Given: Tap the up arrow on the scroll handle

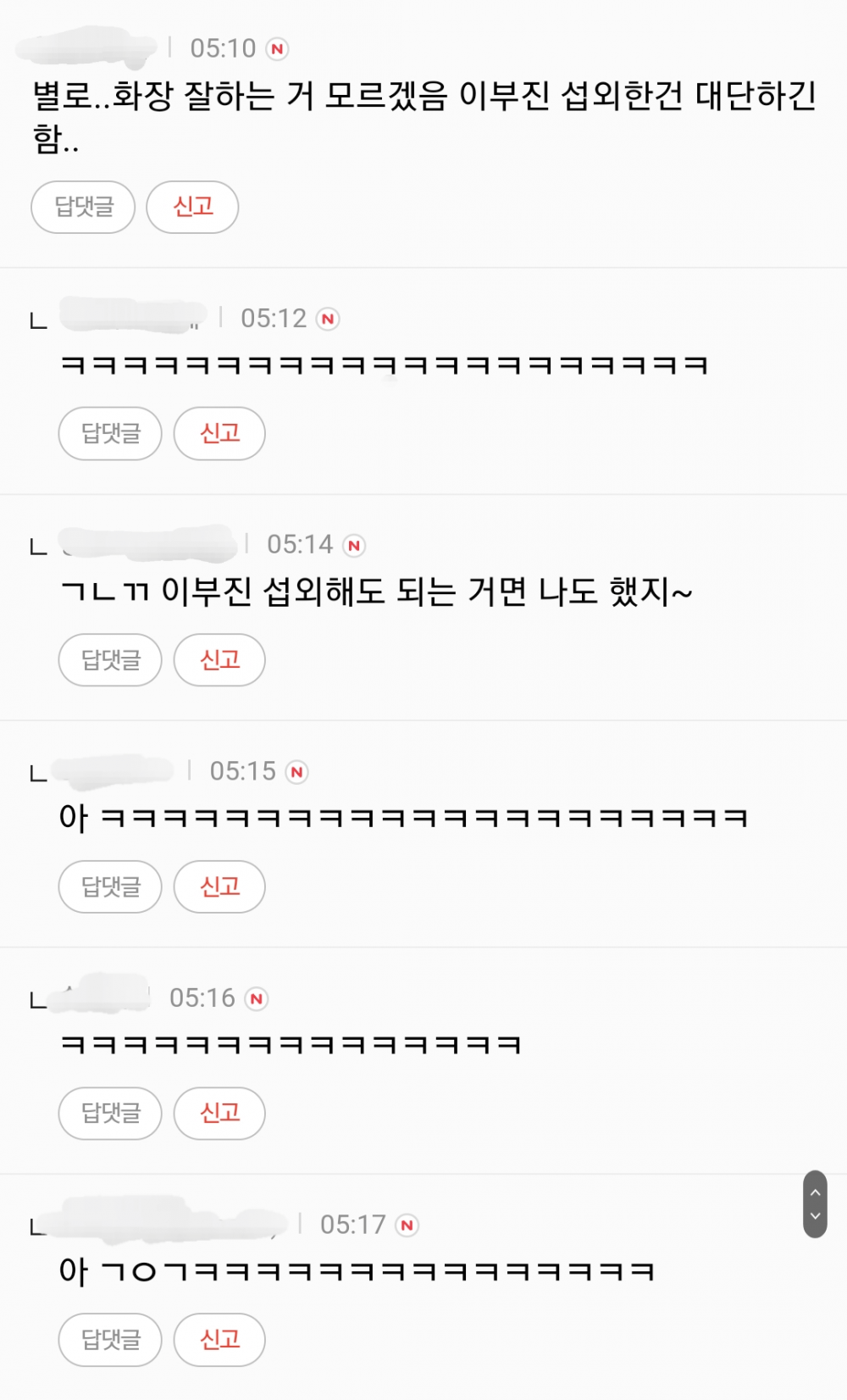Looking at the screenshot, I should 815,1192.
